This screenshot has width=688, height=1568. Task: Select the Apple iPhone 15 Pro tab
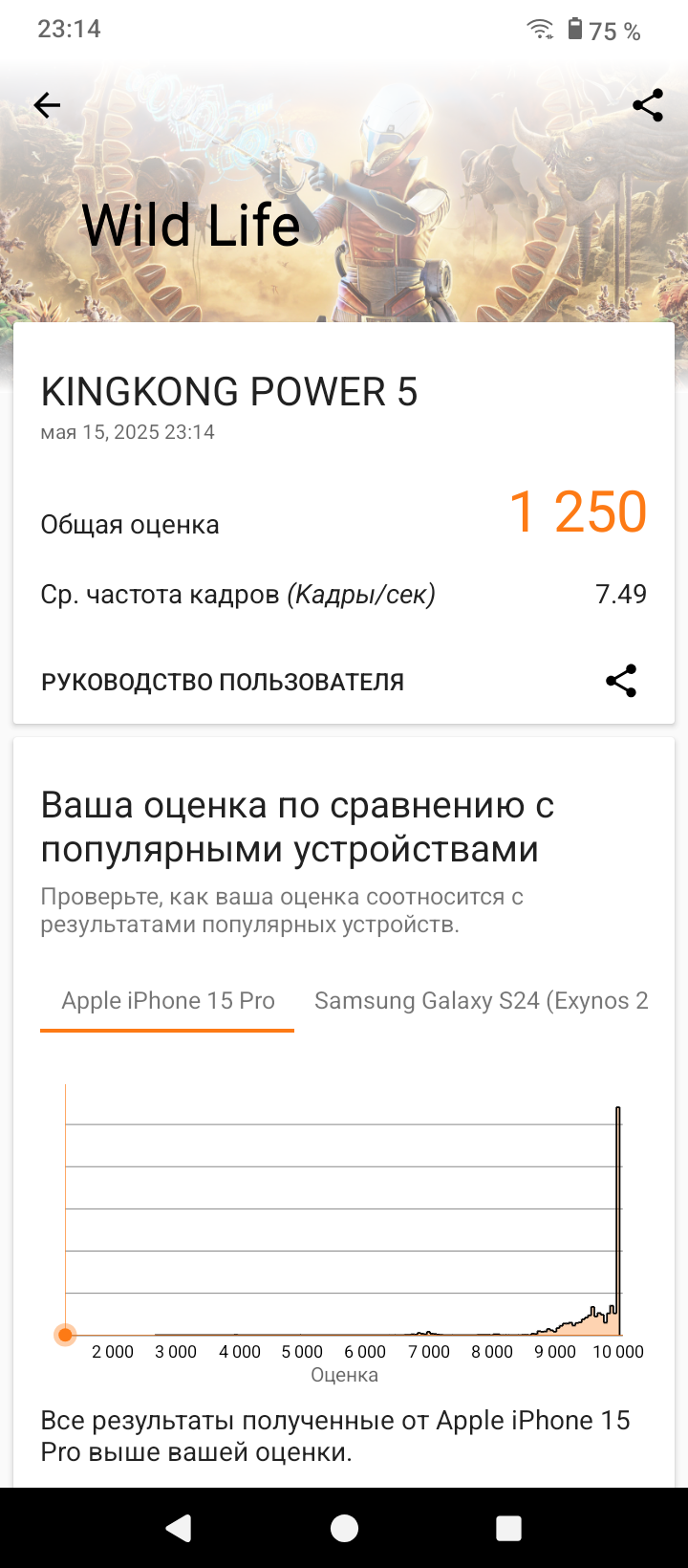168,1001
